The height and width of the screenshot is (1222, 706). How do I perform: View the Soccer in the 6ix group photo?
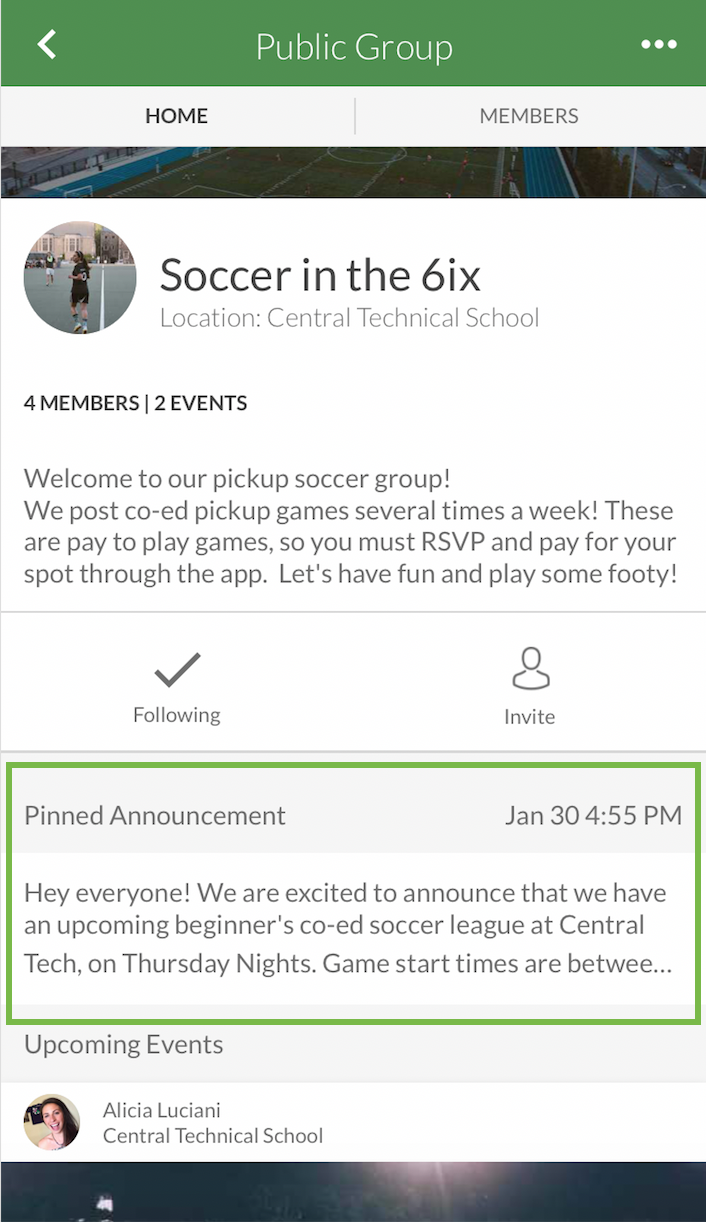click(x=80, y=278)
